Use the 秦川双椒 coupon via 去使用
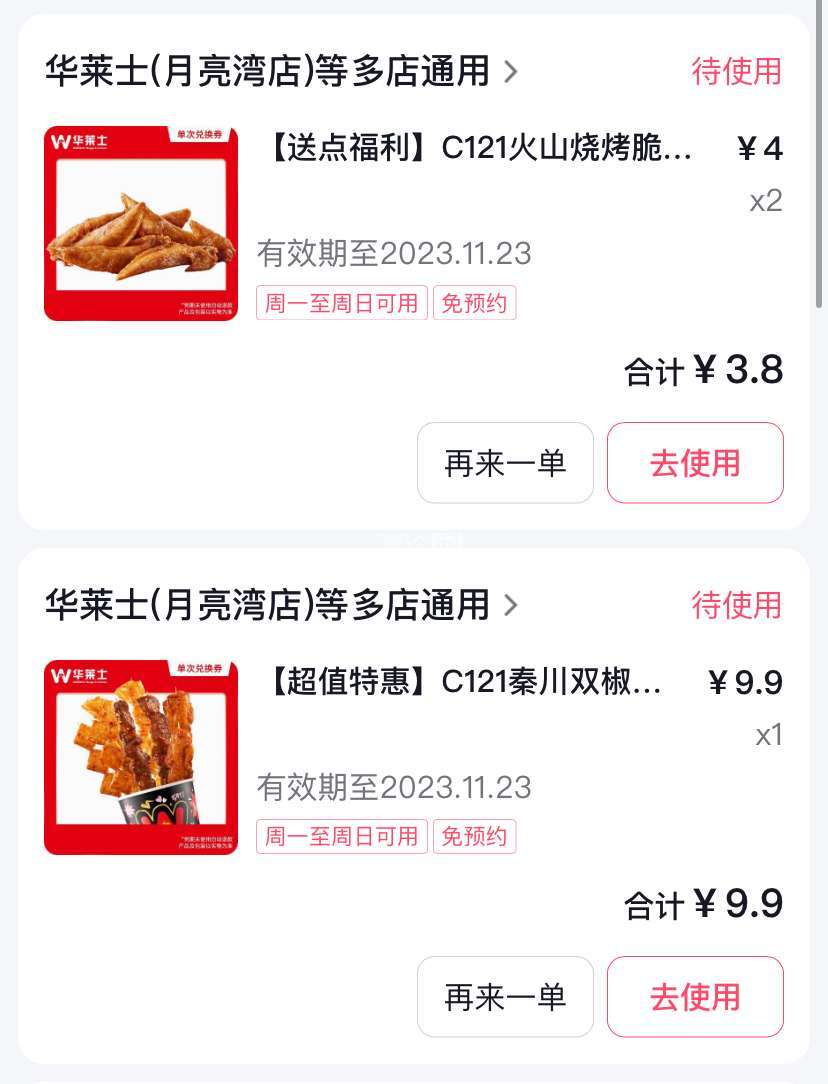828x1084 pixels. (x=695, y=997)
